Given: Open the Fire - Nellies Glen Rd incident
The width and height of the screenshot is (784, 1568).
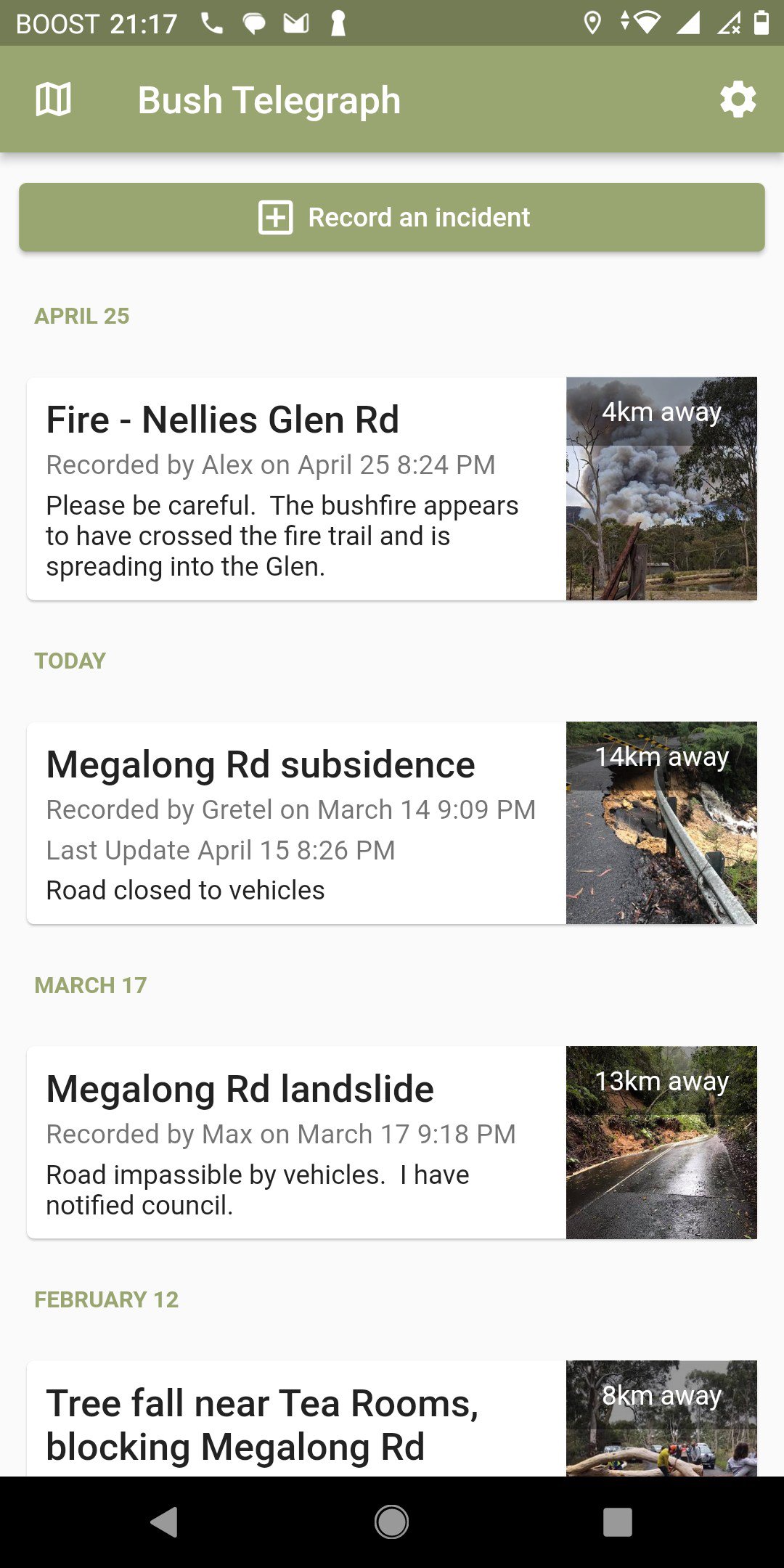Looking at the screenshot, I should coord(290,486).
